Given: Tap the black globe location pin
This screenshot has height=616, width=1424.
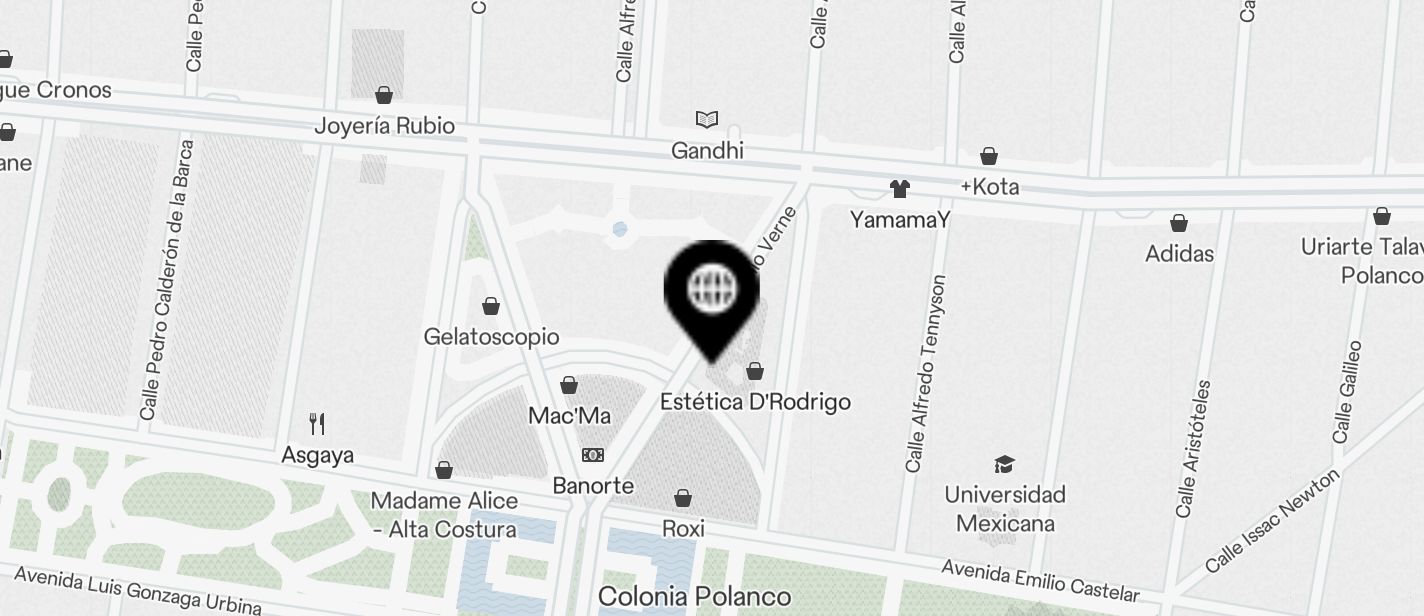Looking at the screenshot, I should point(712,291).
